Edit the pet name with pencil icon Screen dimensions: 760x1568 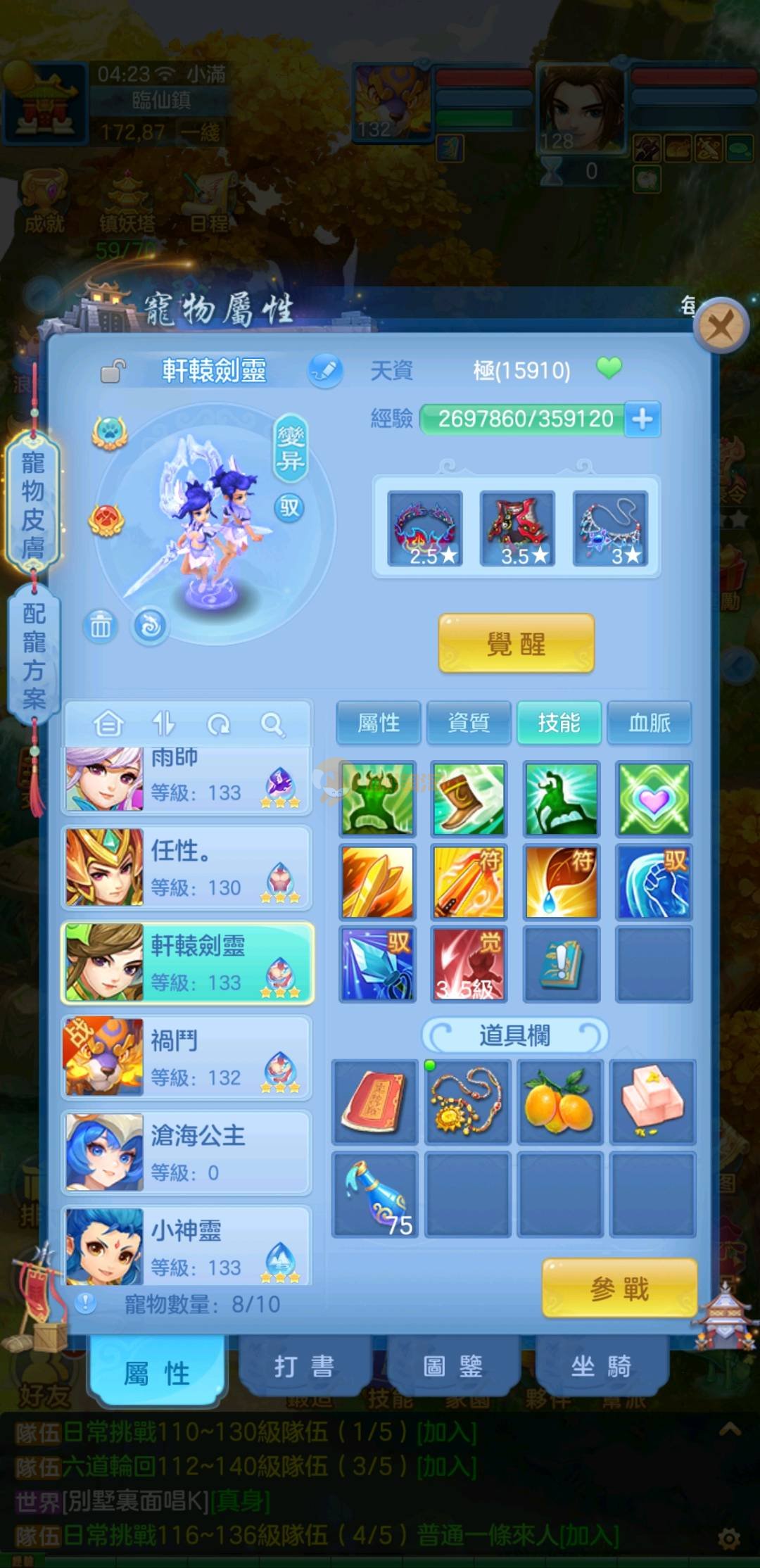tap(325, 370)
